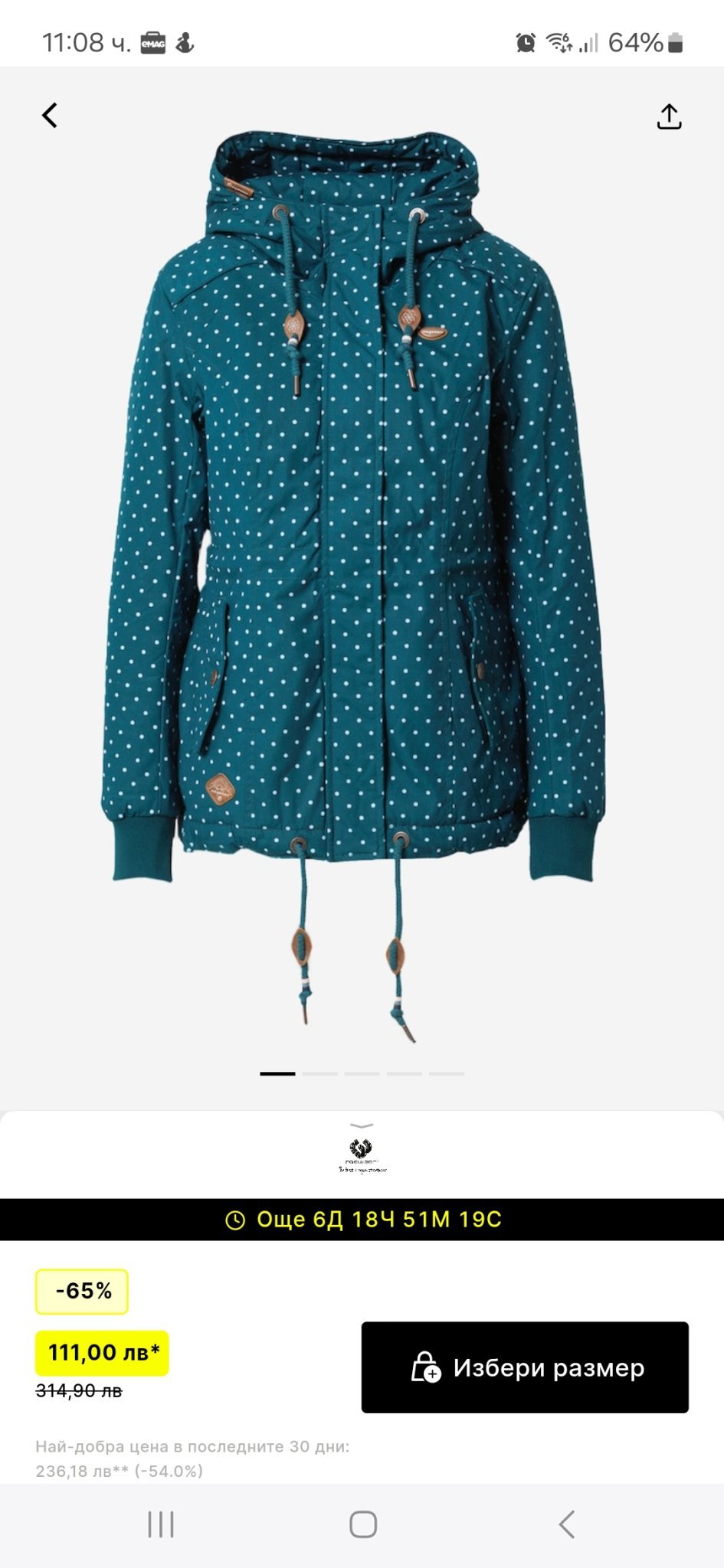The image size is (724, 1568).
Task: Go back using the top-left arrow
Action: (50, 116)
